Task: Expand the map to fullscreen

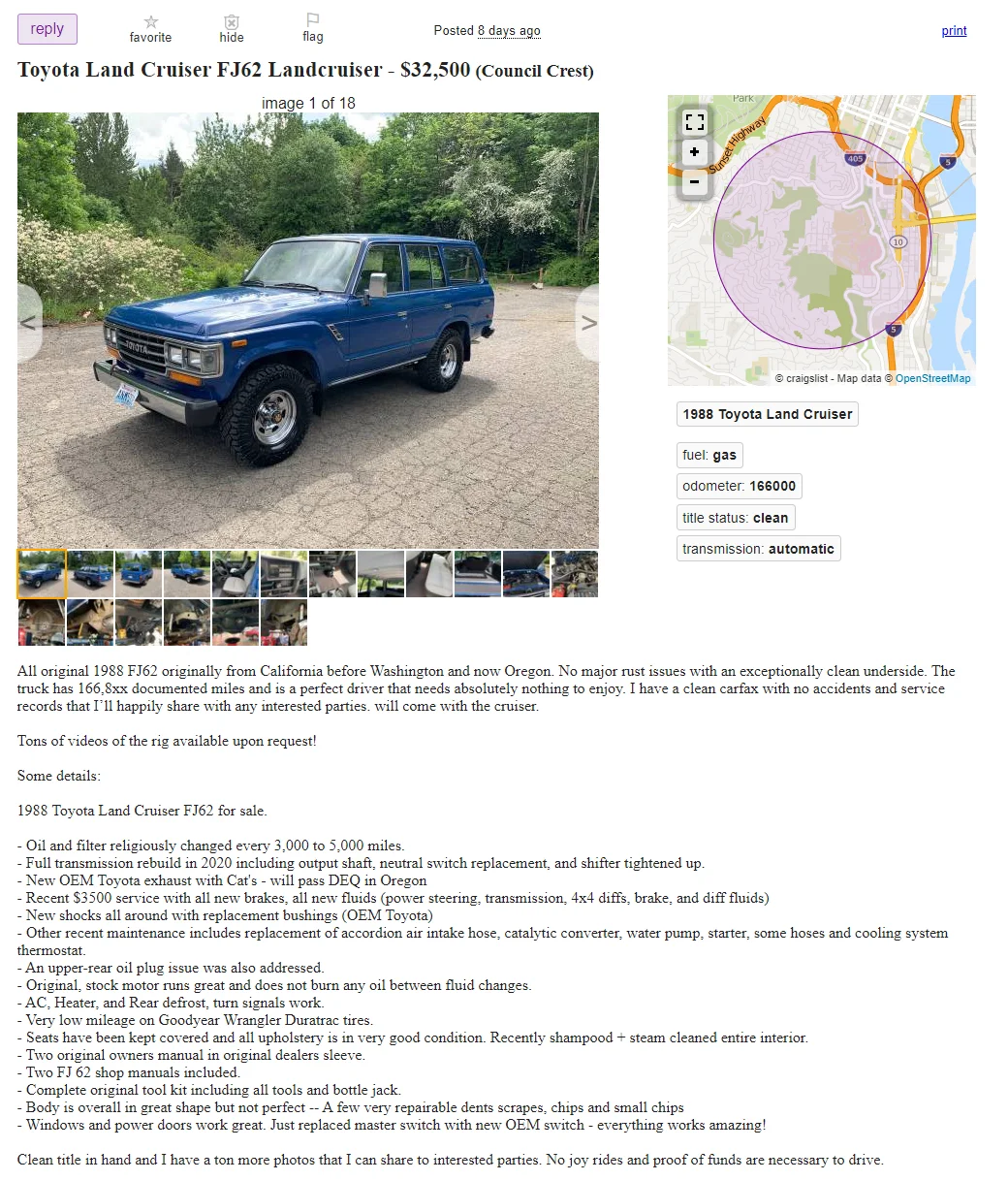Action: pyautogui.click(x=694, y=122)
